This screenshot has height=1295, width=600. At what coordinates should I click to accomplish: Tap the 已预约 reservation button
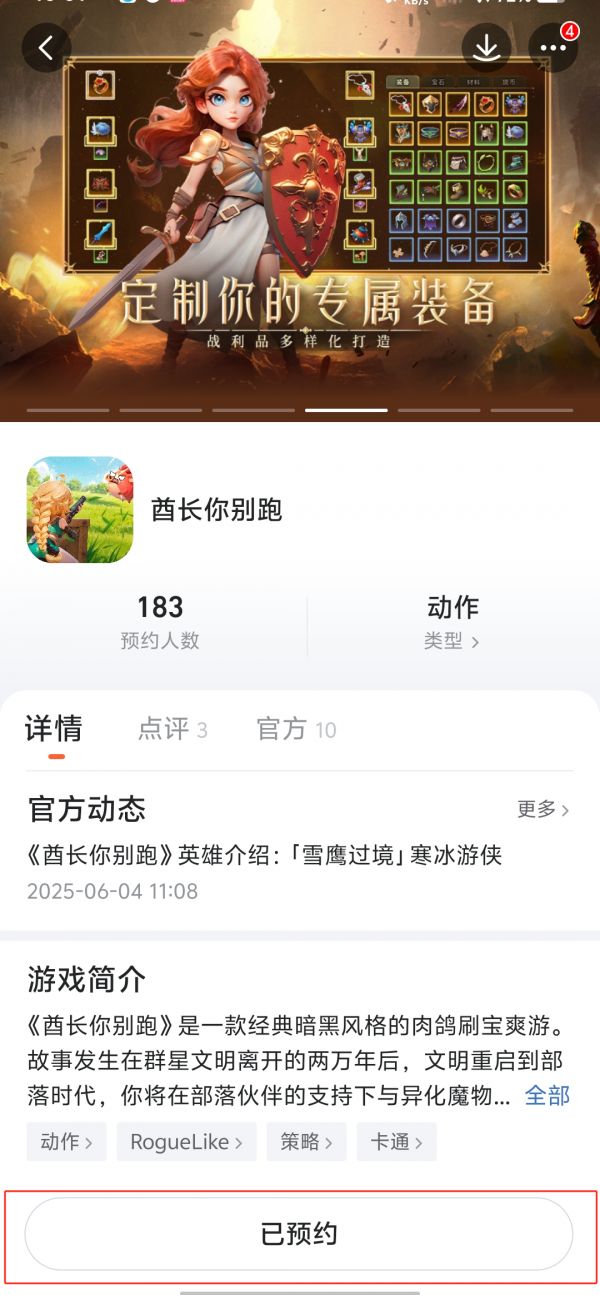coord(299,1234)
